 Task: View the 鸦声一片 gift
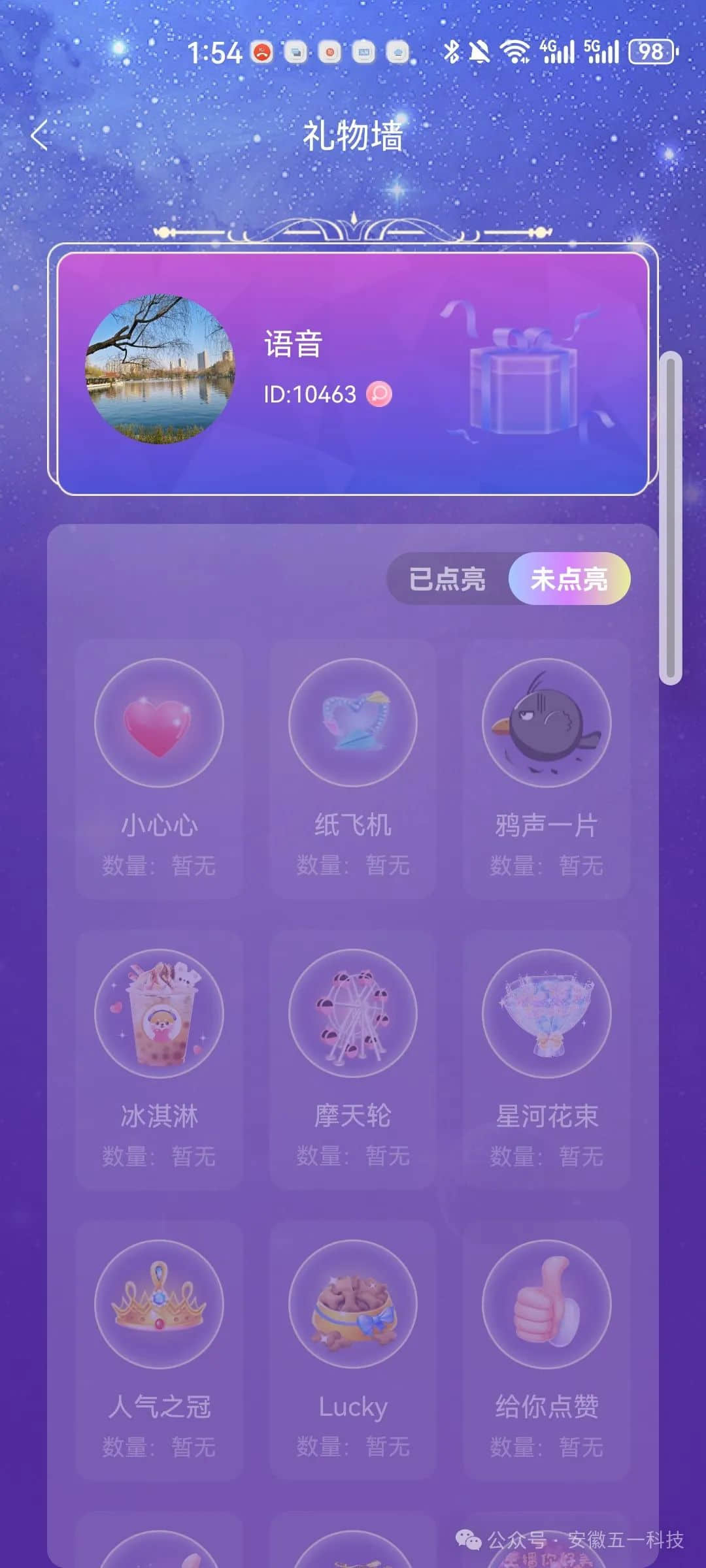pyautogui.click(x=546, y=768)
